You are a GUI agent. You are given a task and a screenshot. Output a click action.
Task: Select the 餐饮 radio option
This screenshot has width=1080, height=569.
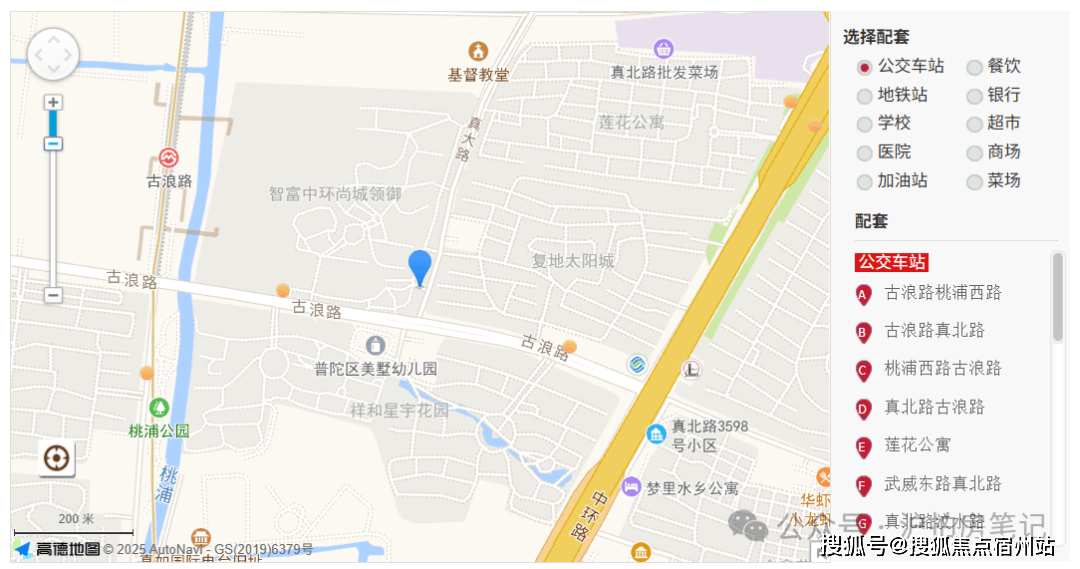(975, 68)
